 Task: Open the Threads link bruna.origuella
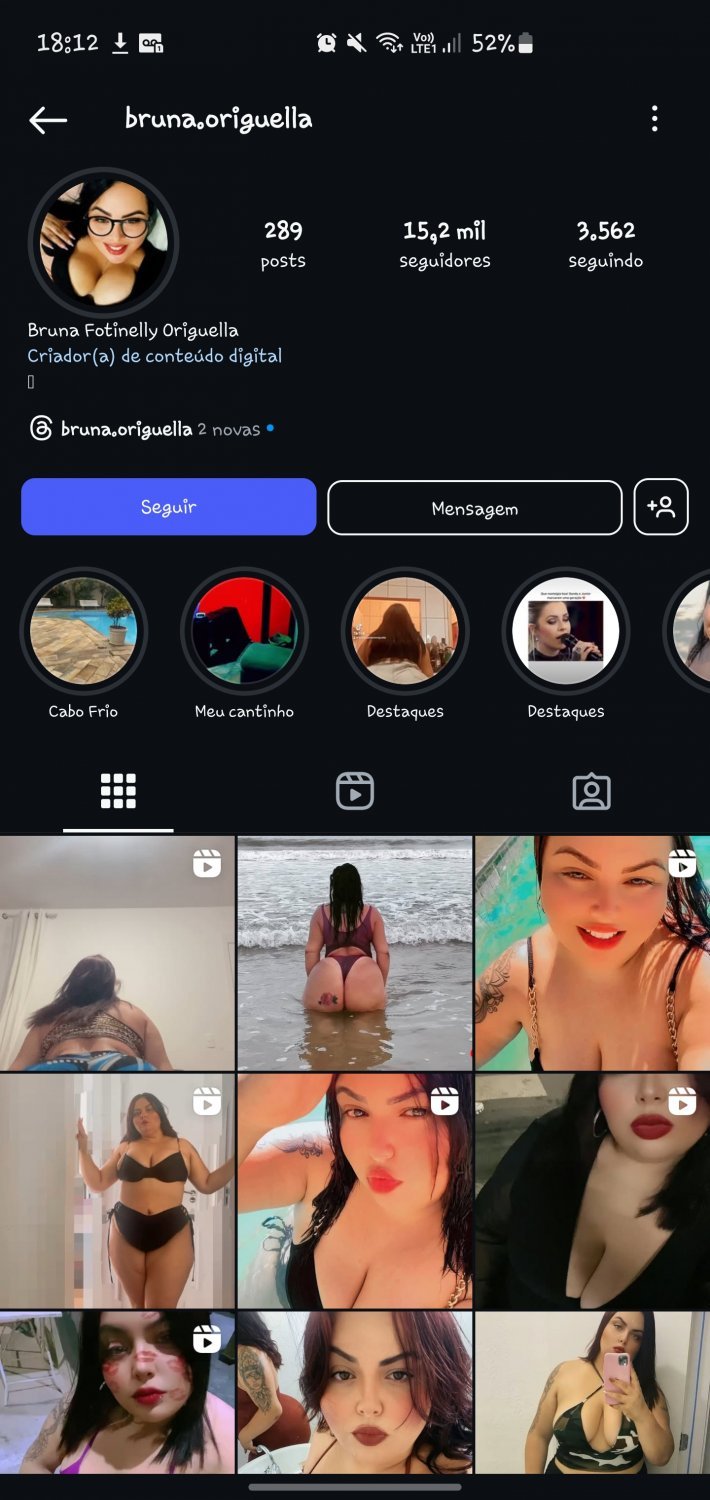(x=126, y=429)
